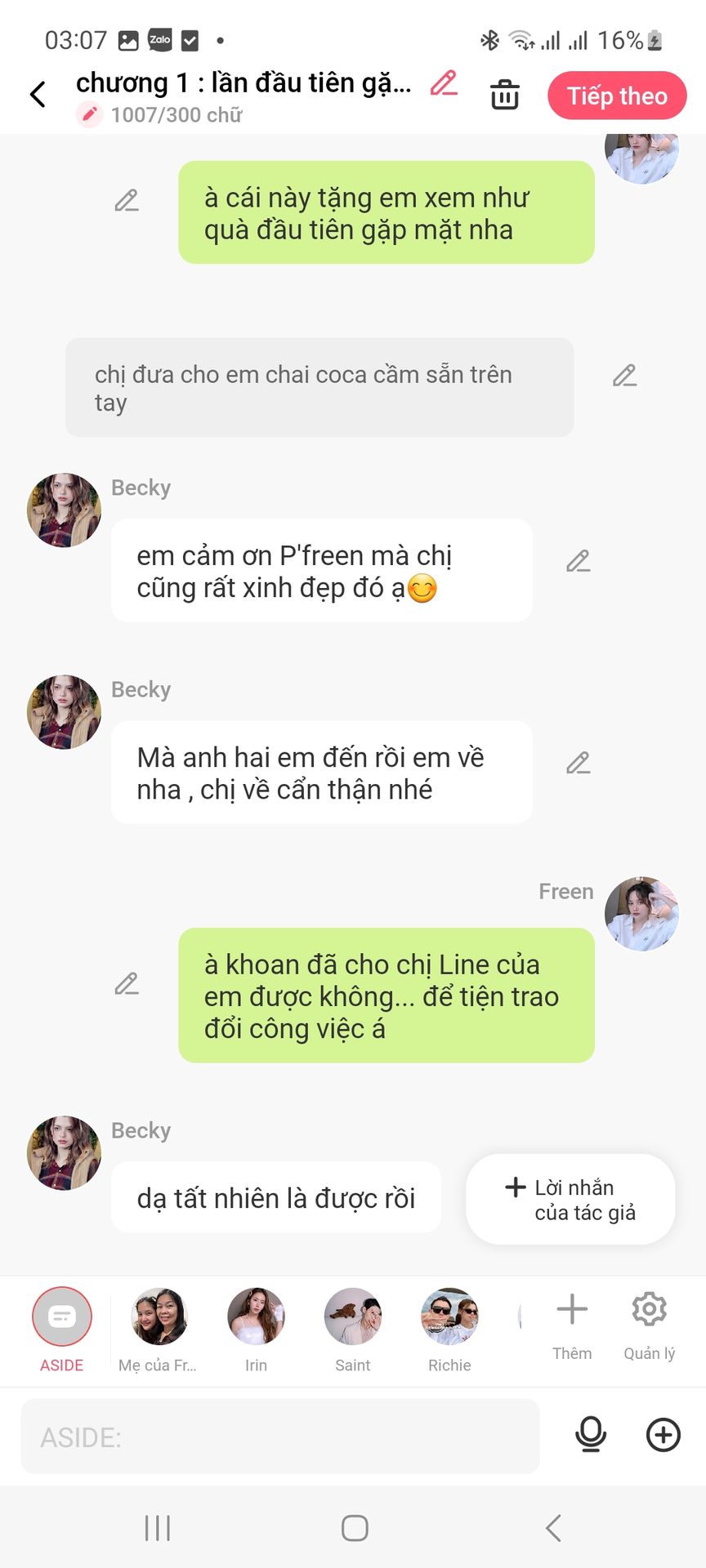Edit the aside 'chị đưa cho em chai coca'

coord(624,376)
